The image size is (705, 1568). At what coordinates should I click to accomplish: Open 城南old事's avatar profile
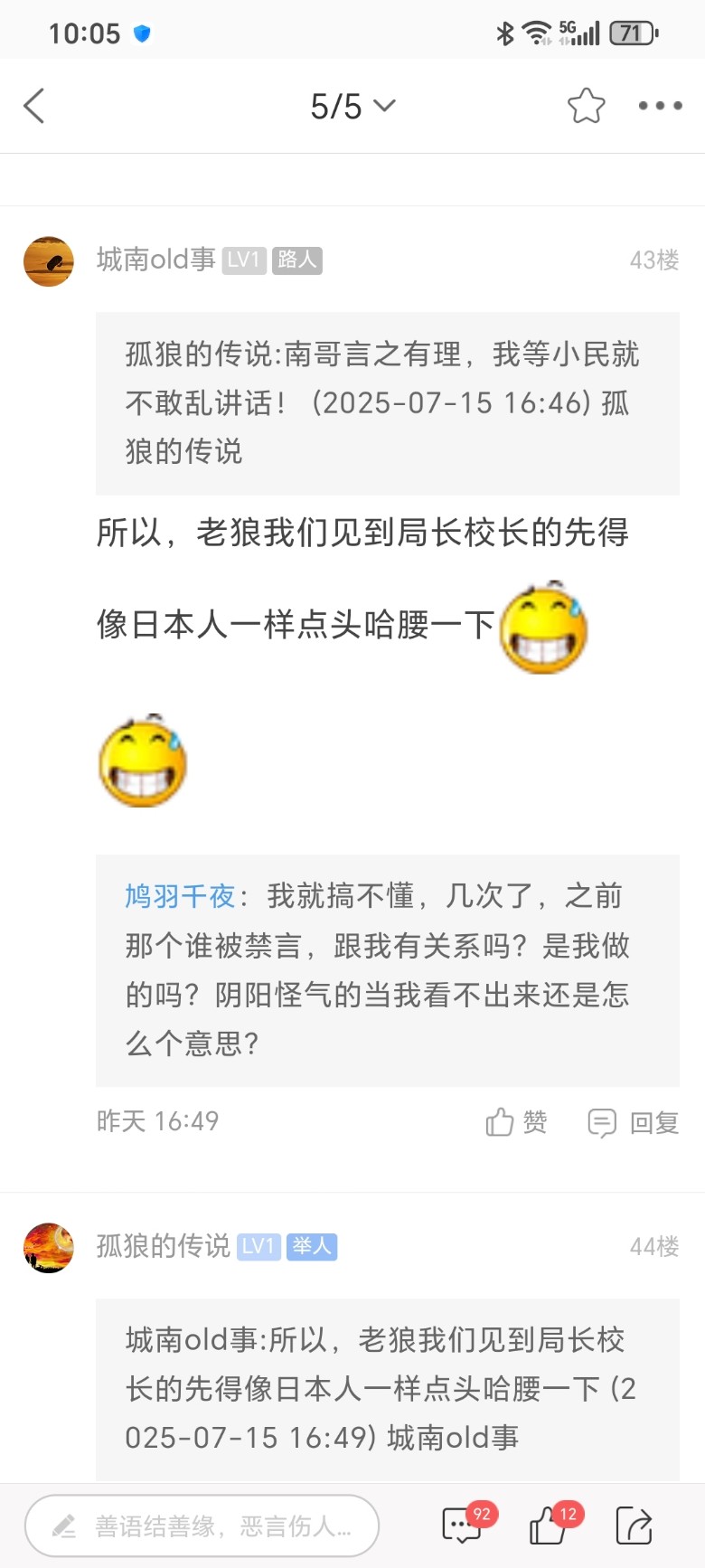coord(49,261)
